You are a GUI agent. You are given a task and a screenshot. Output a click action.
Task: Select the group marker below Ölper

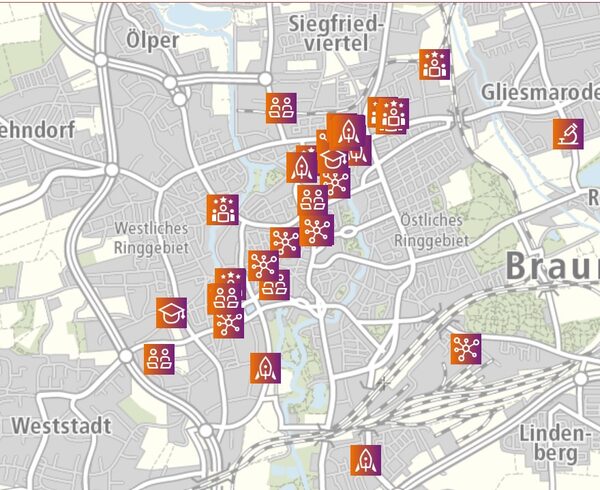[281, 107]
